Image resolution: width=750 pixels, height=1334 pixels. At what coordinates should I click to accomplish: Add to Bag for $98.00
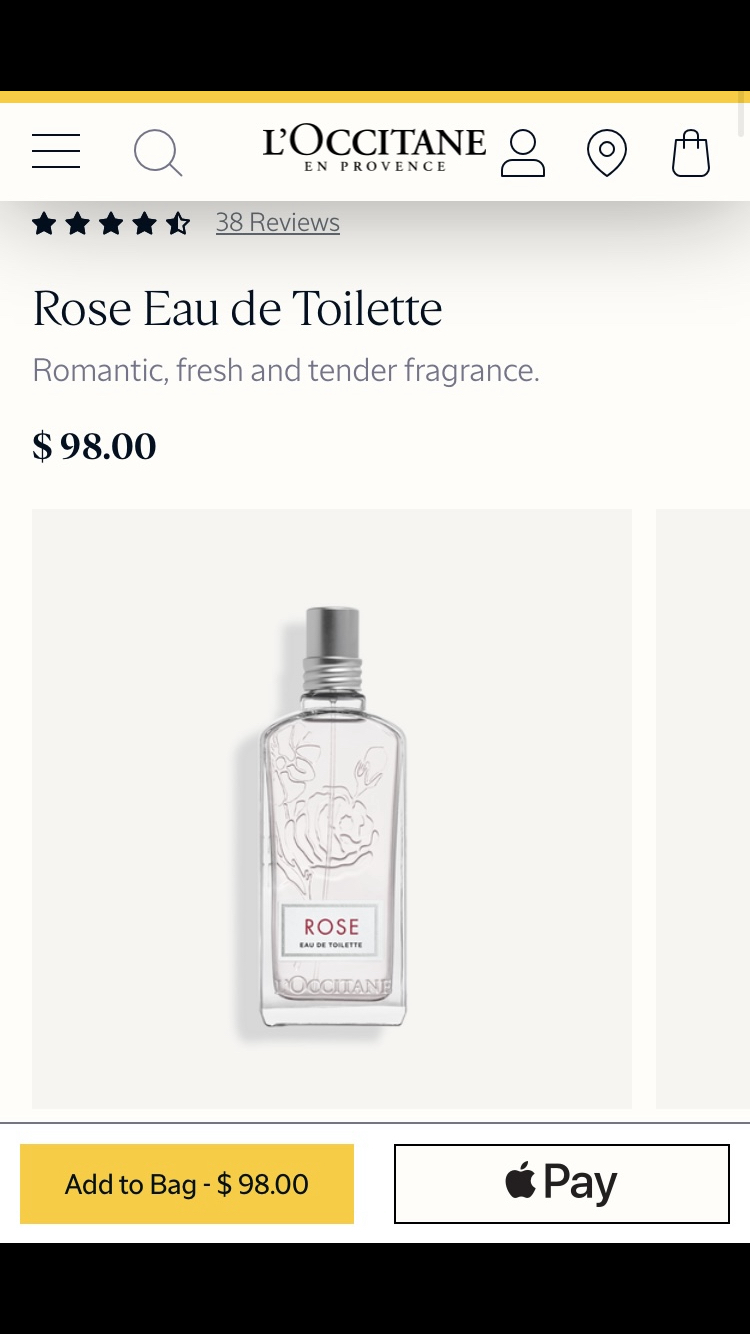pyautogui.click(x=187, y=1184)
